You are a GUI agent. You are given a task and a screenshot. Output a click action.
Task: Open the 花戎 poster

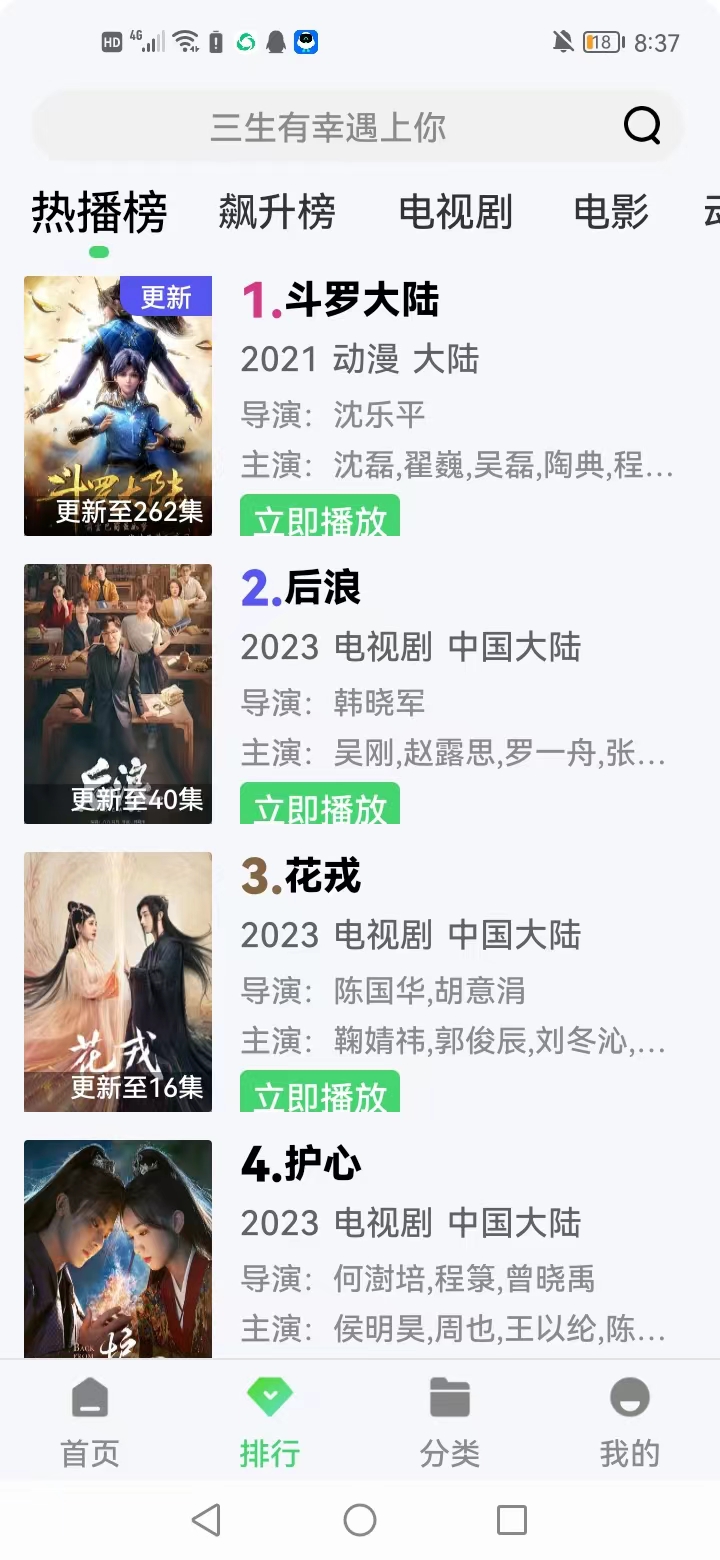pos(118,982)
